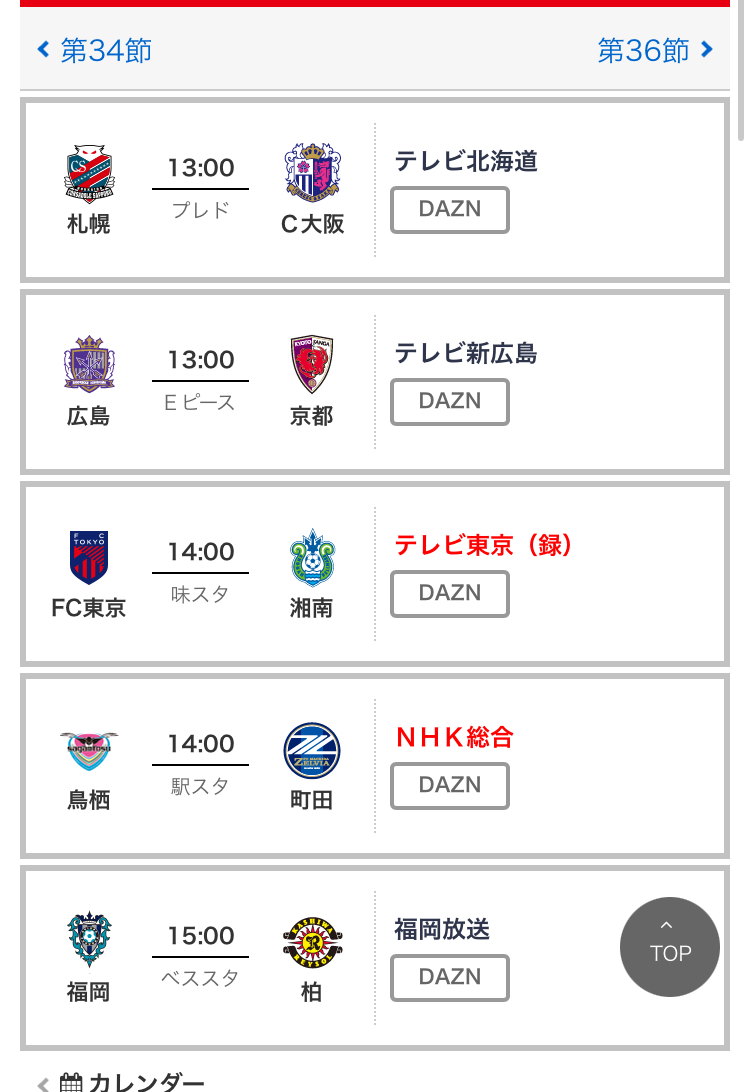Open the 札幌 vs C大阪 match card
The width and height of the screenshot is (750, 1092).
[x=200, y=190]
